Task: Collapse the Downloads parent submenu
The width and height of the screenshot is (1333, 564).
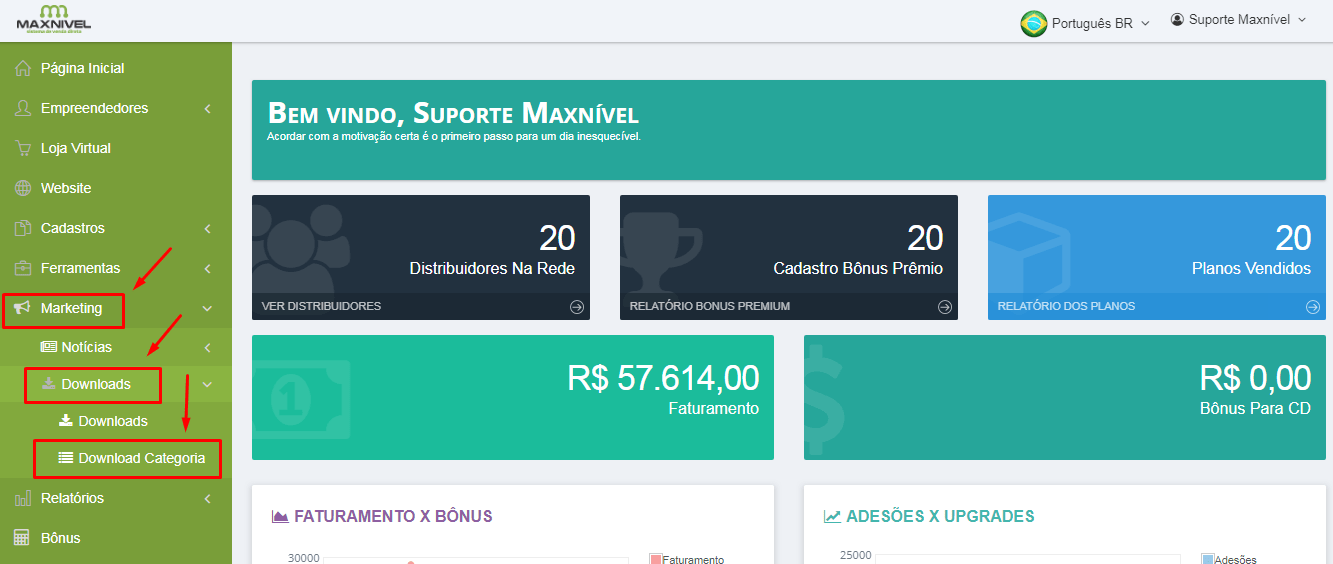Action: point(95,384)
